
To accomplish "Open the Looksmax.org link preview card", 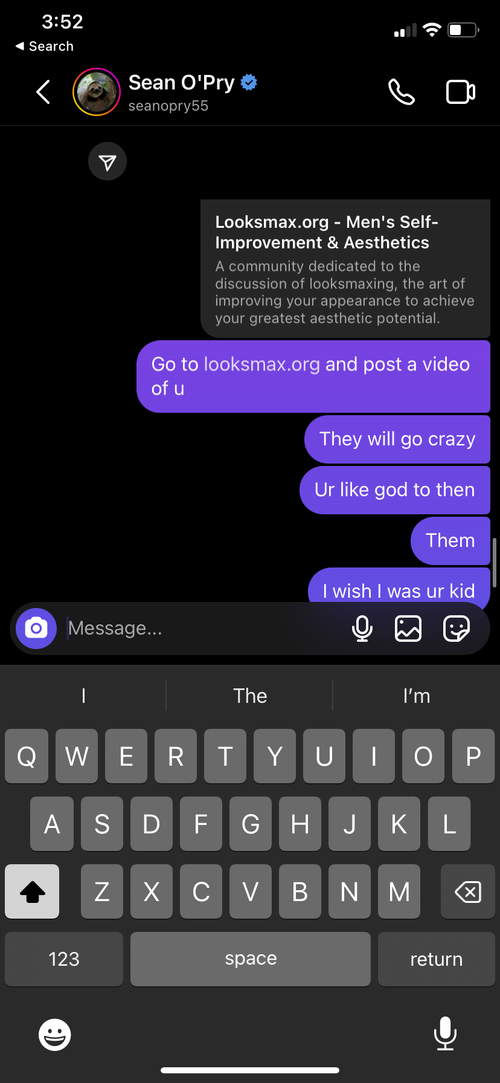I will coord(345,268).
